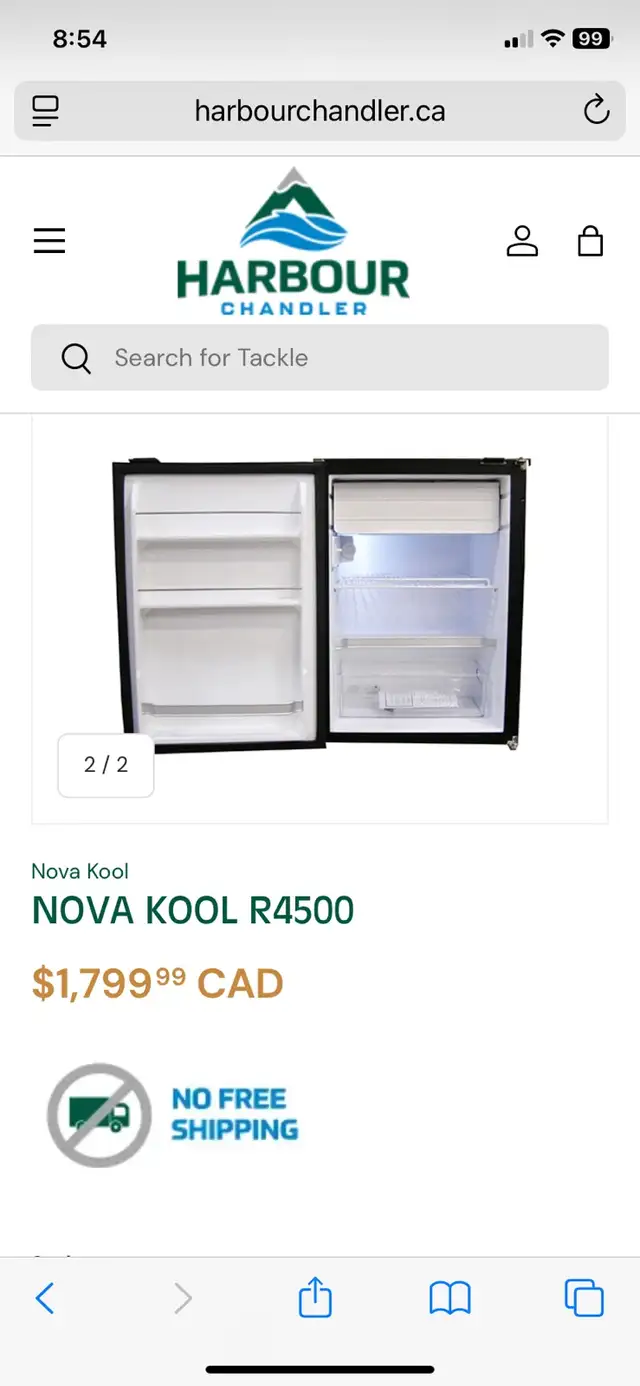Share this product page
Image resolution: width=640 pixels, height=1386 pixels.
click(x=315, y=1297)
